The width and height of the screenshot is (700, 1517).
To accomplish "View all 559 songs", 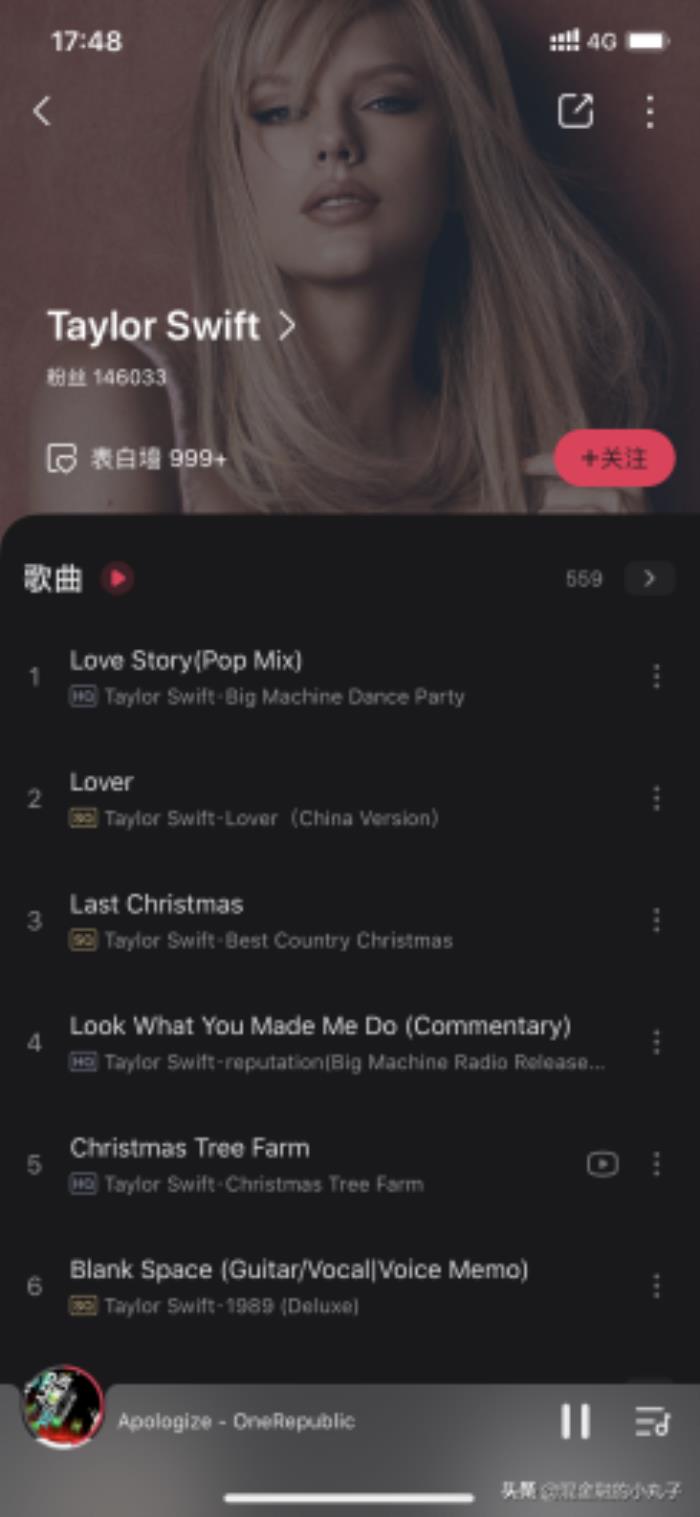I will coord(649,578).
